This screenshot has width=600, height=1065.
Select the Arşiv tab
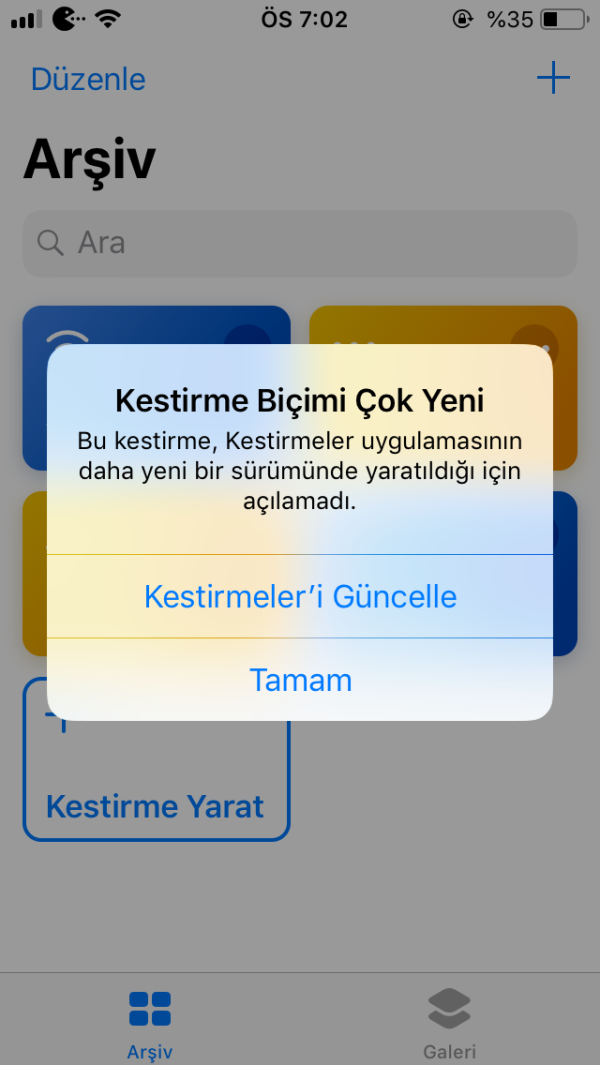(150, 1022)
